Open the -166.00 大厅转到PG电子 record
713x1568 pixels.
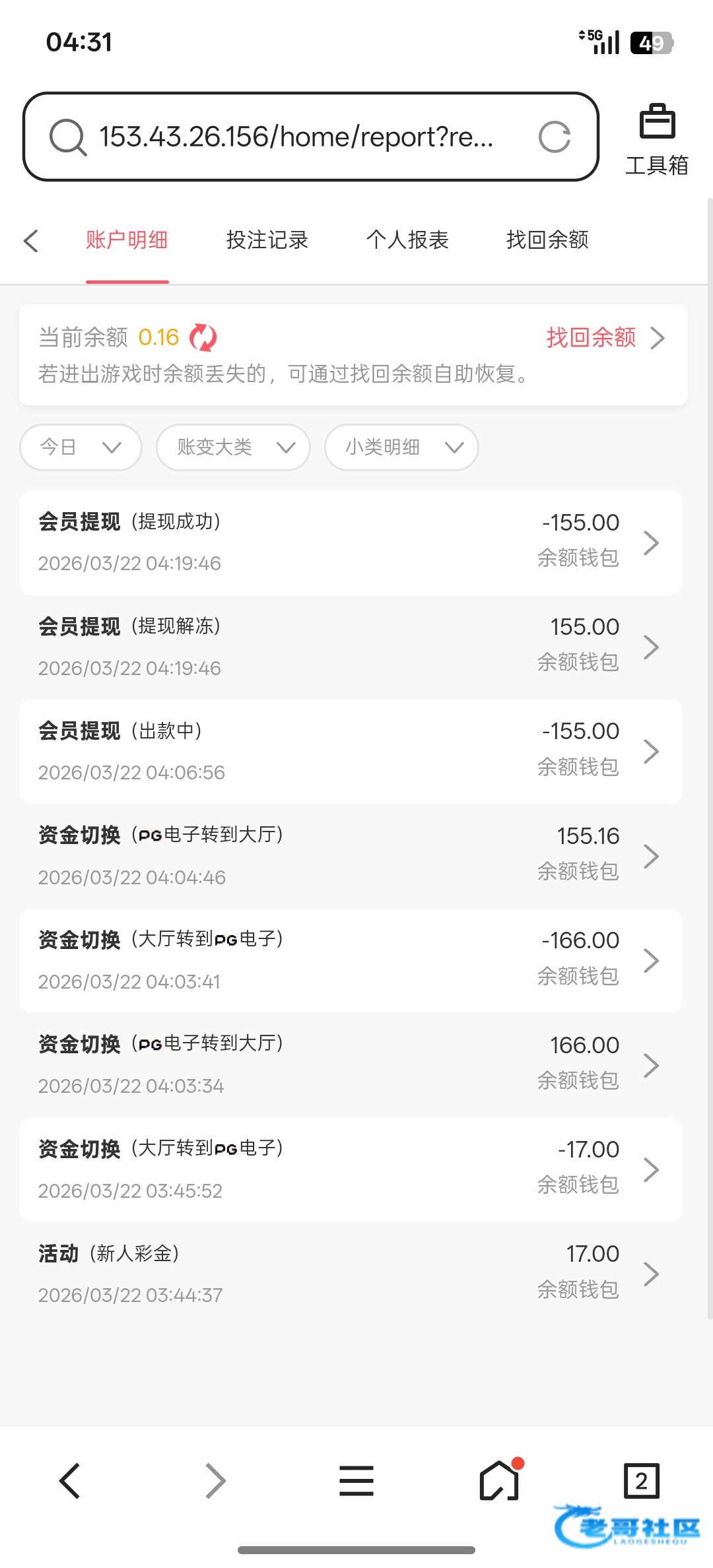[x=351, y=960]
